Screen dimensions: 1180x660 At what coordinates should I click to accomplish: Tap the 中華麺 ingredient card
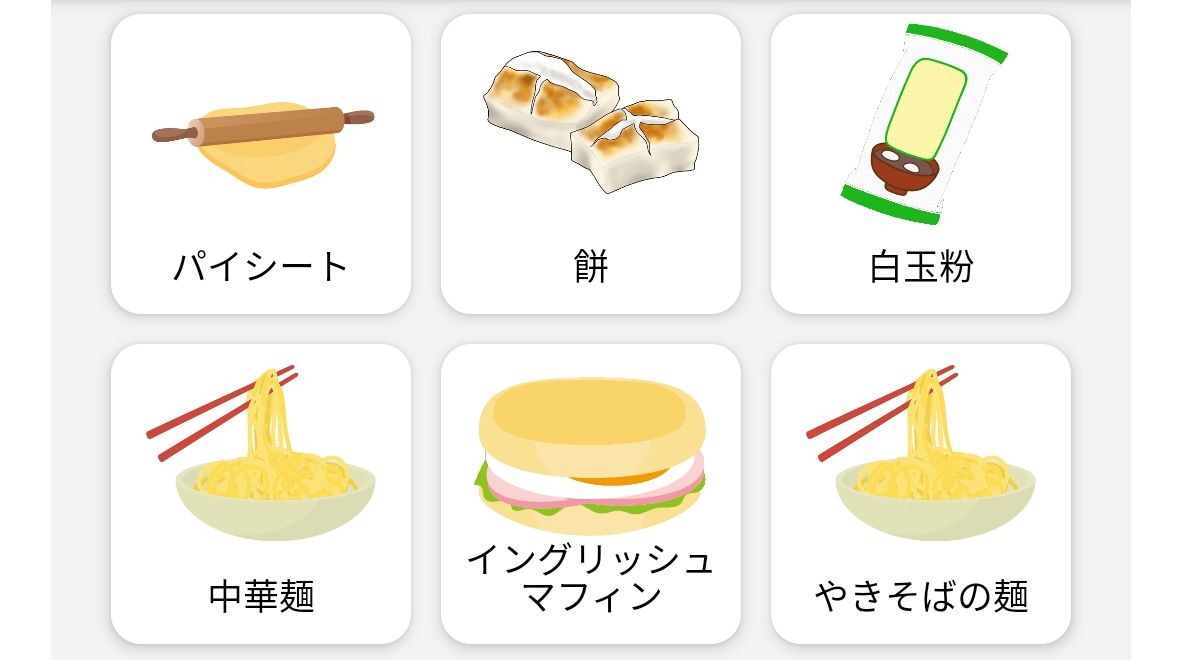(260, 493)
